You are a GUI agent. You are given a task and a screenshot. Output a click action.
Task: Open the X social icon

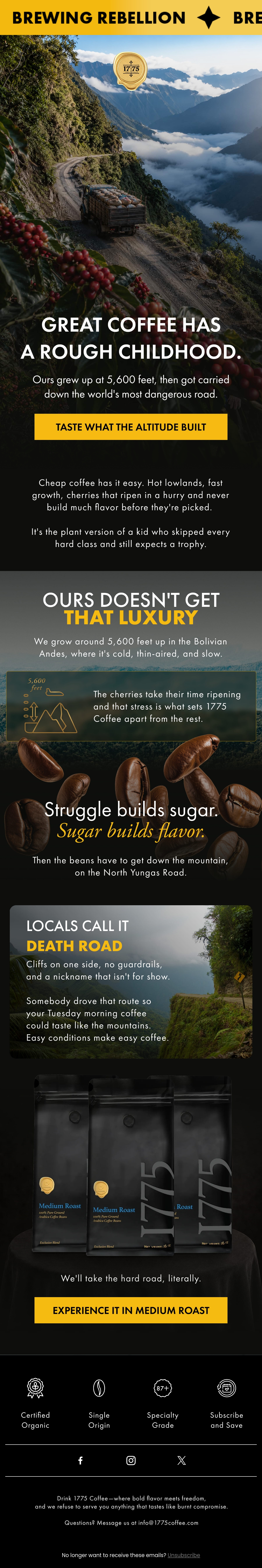click(181, 1460)
